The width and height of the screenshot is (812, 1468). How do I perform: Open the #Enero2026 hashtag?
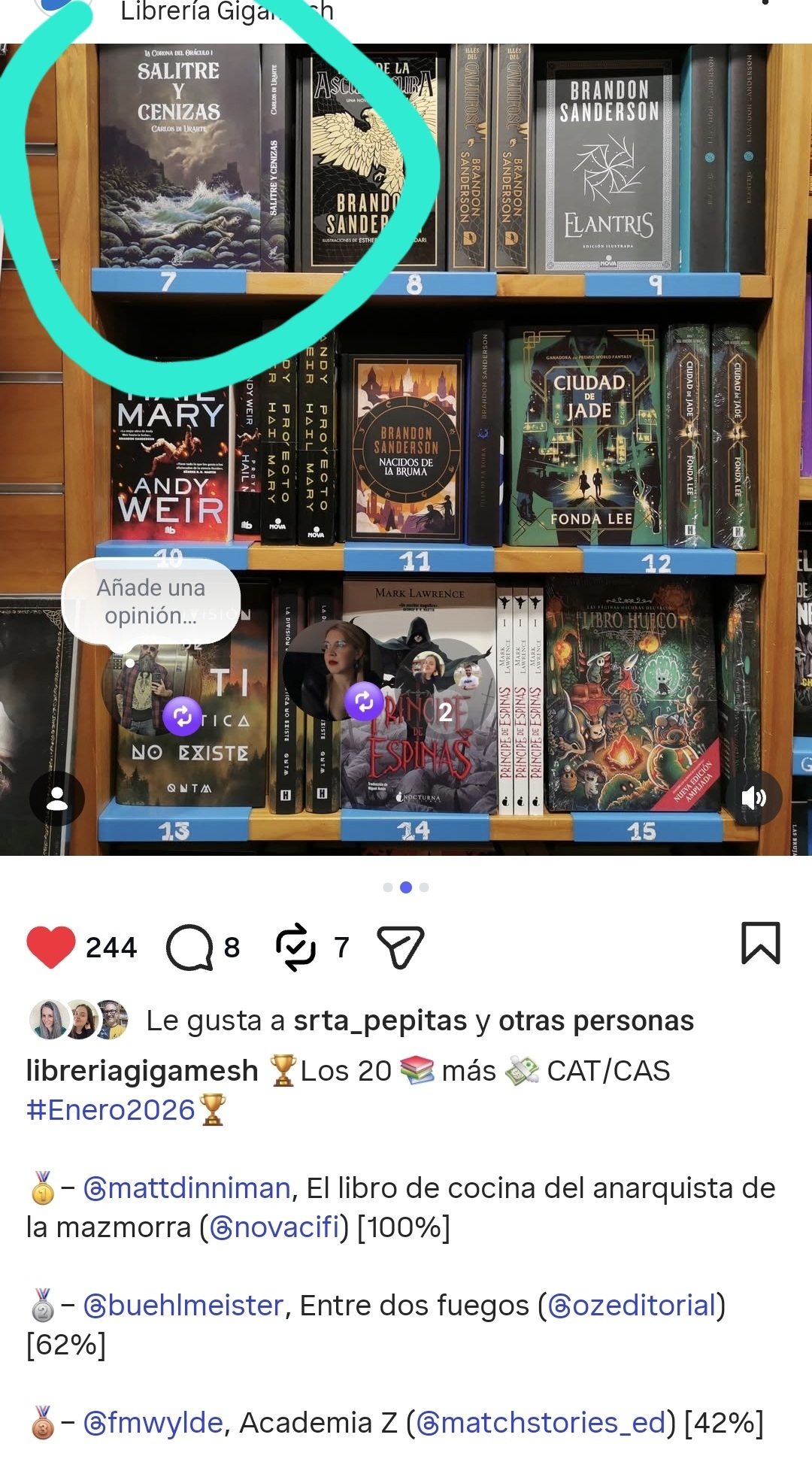tap(111, 1110)
